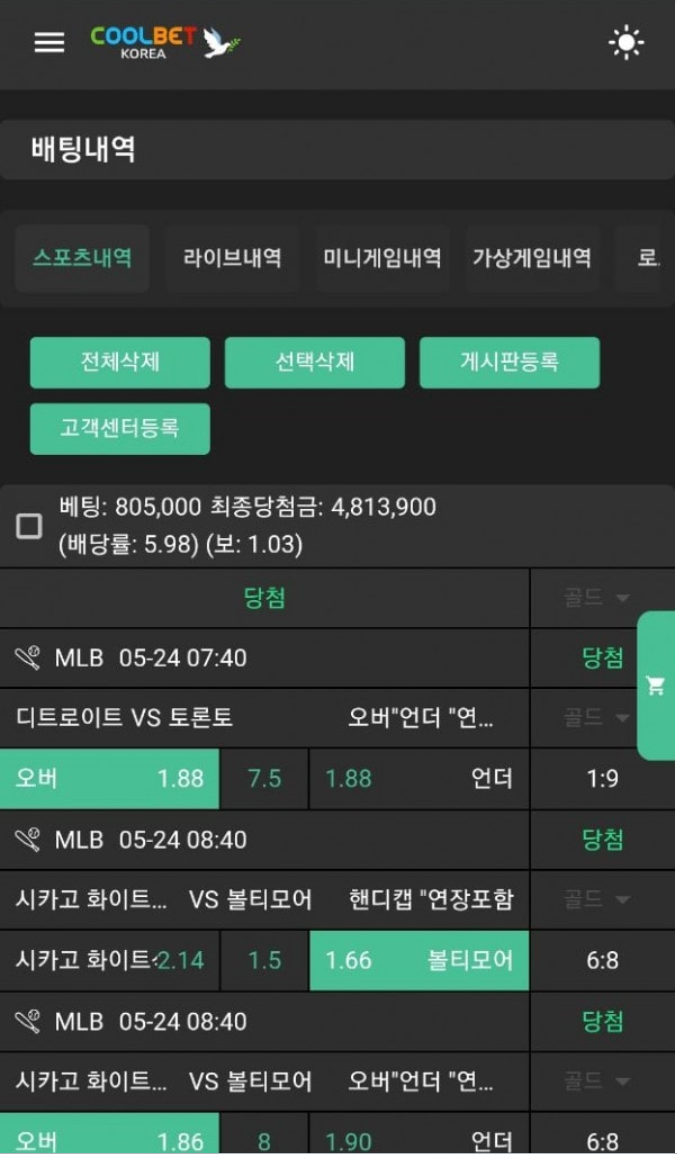Screen dimensions: 677x1154
Task: Open the hamburger drawer menu
Action: [49, 42]
